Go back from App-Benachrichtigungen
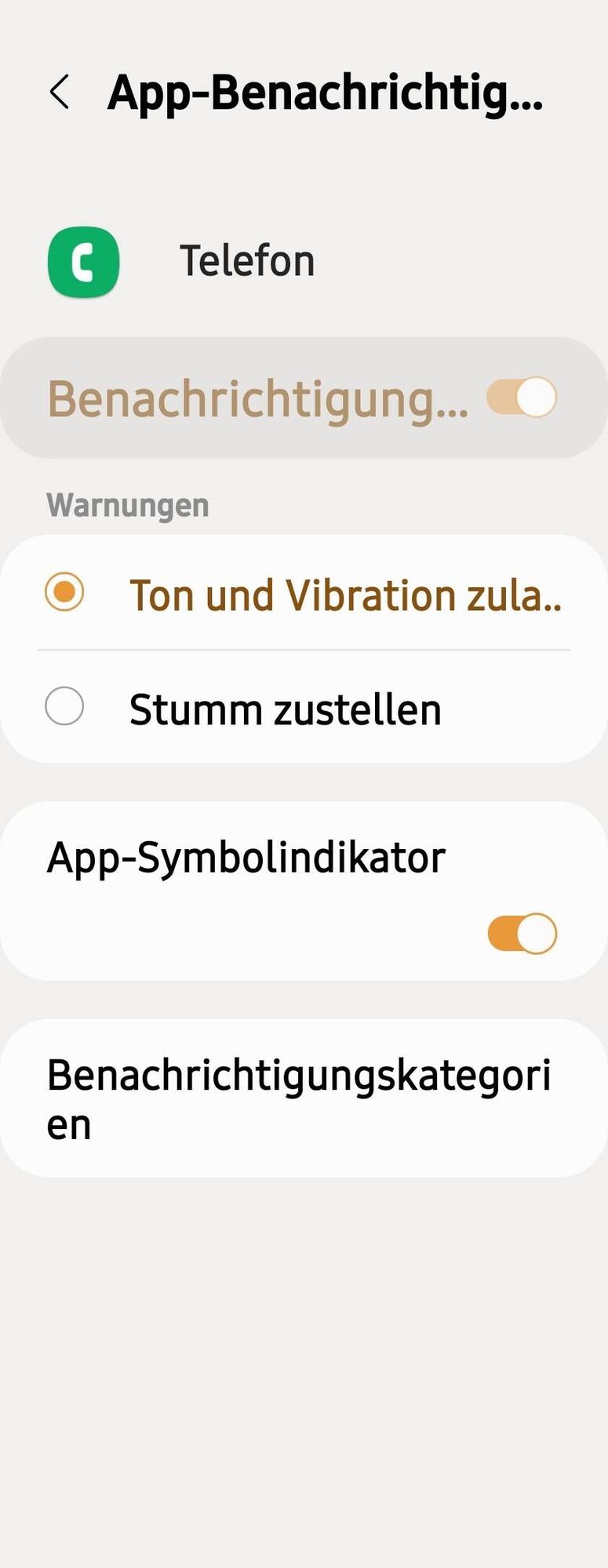Viewport: 608px width, 1568px height. coord(60,93)
